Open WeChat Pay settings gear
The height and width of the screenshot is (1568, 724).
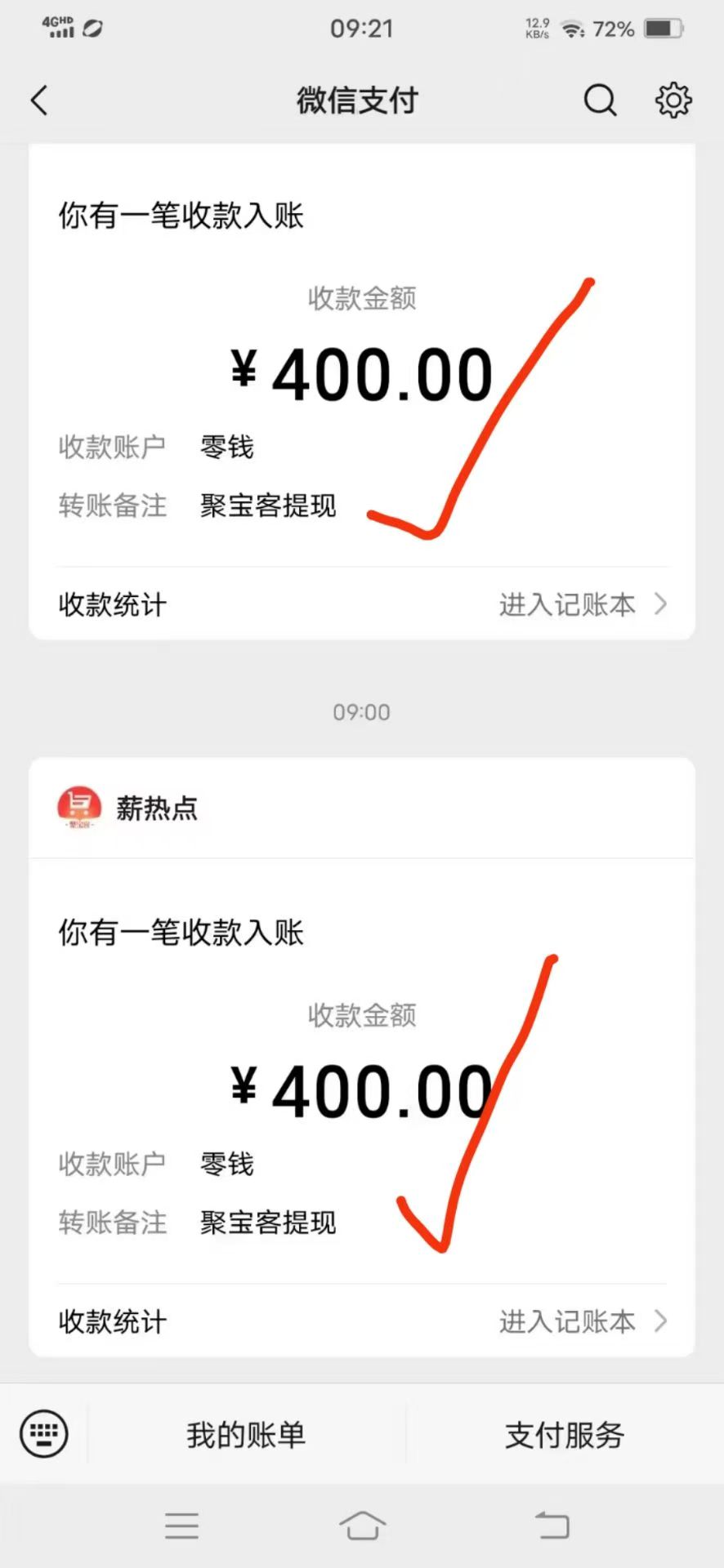tap(673, 100)
